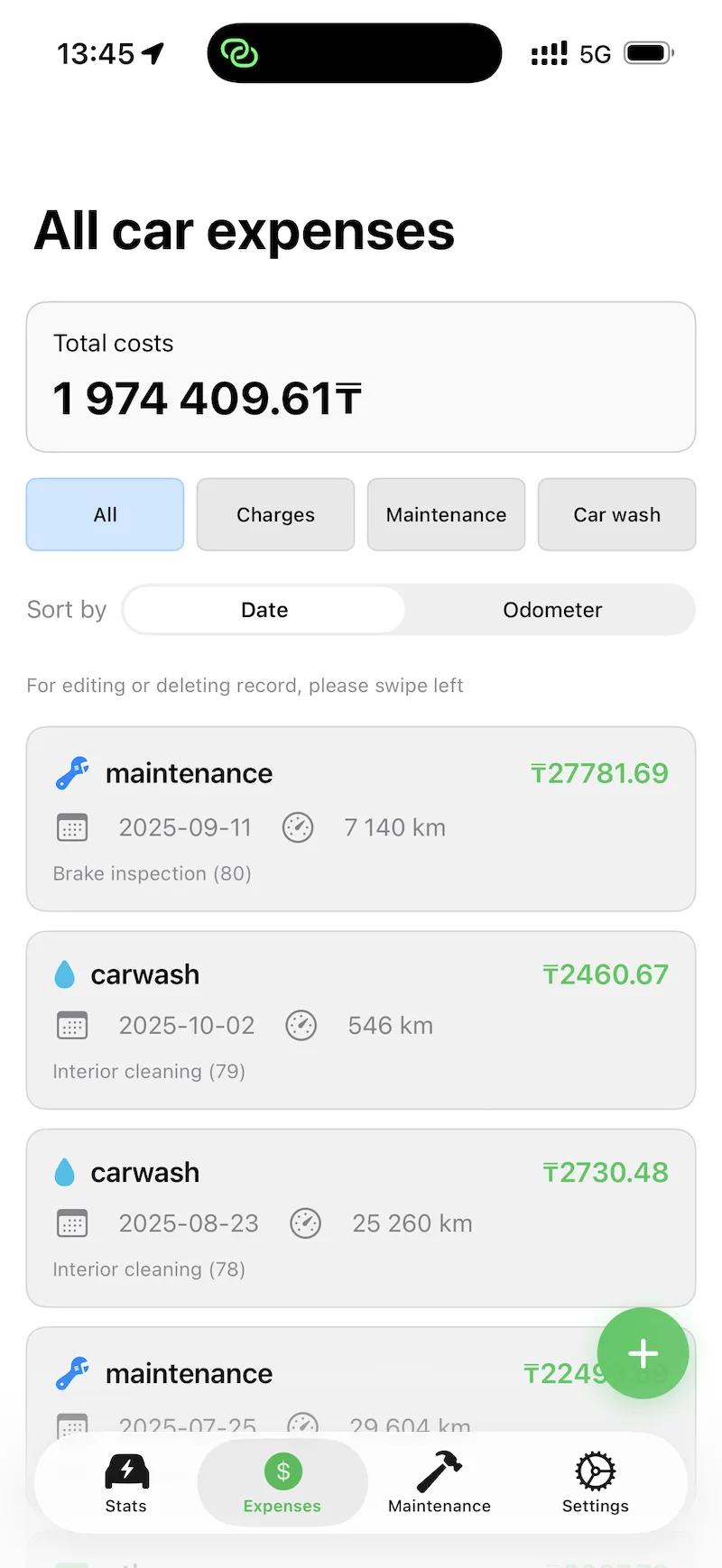Switch to the Expenses tab
The image size is (722, 1568).
pyautogui.click(x=282, y=1482)
